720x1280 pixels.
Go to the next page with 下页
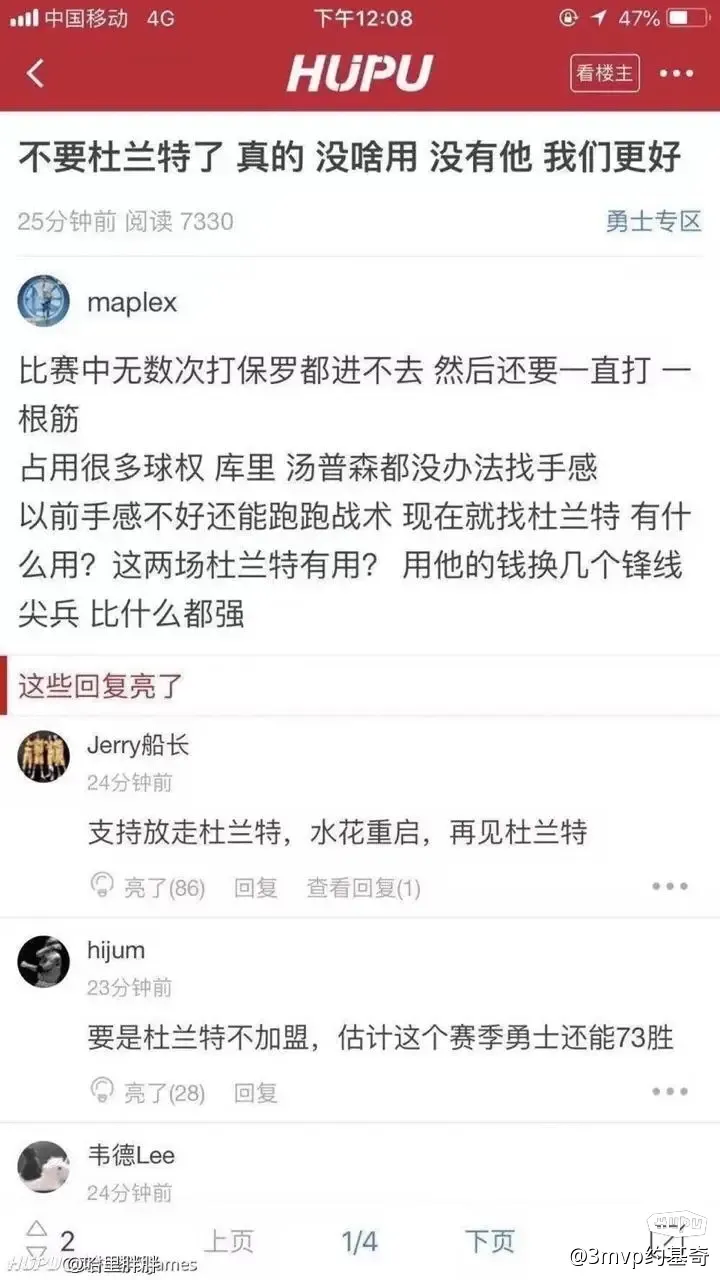[x=490, y=1241]
